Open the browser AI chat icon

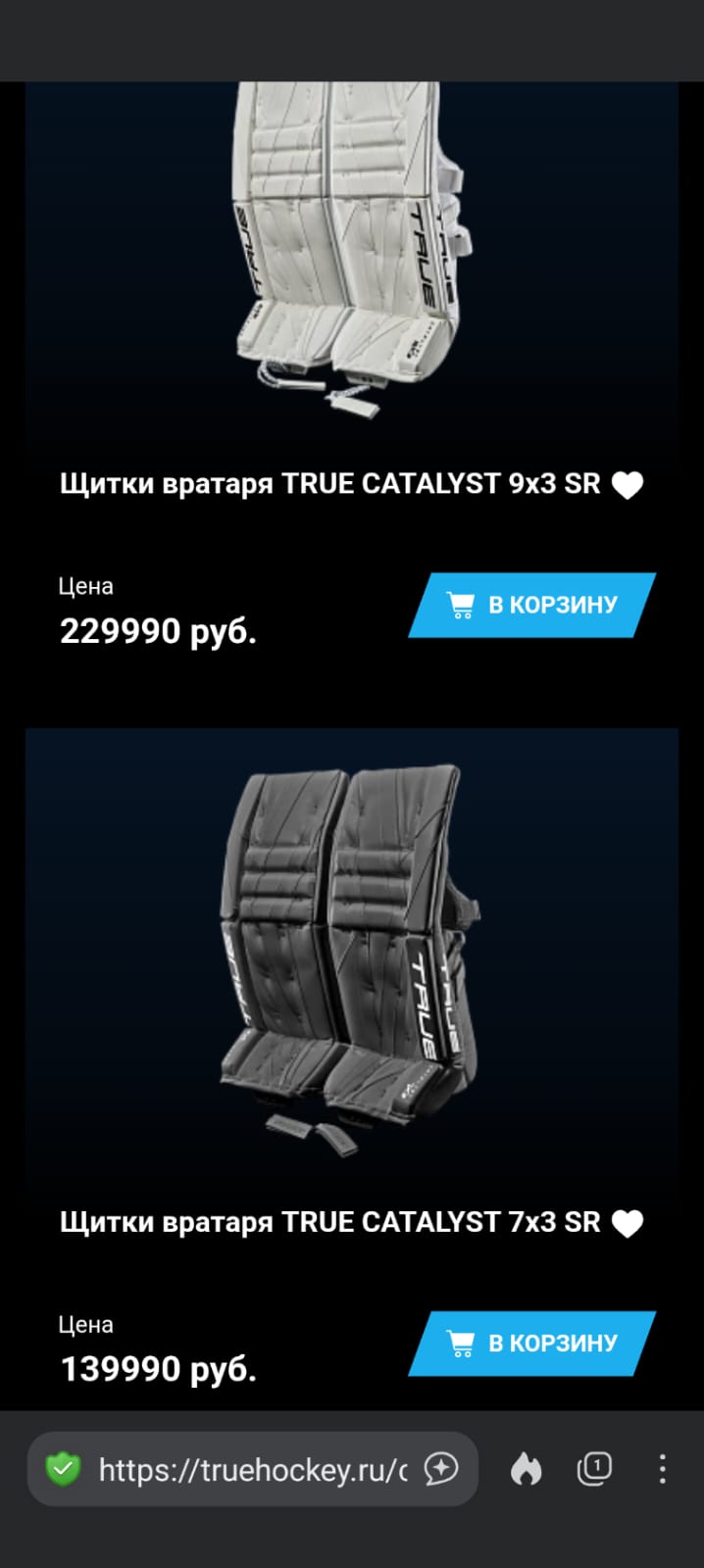click(441, 1468)
